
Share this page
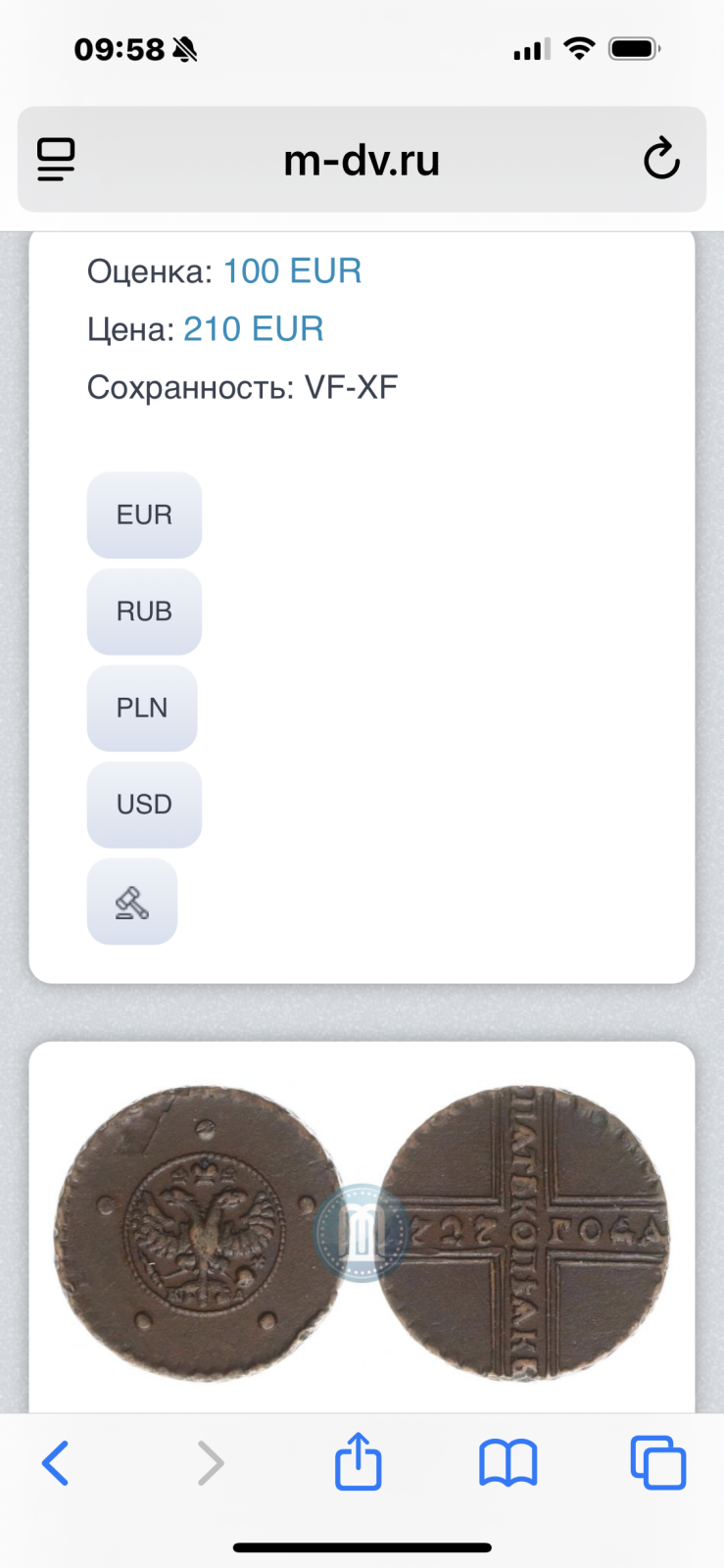coord(358,1461)
